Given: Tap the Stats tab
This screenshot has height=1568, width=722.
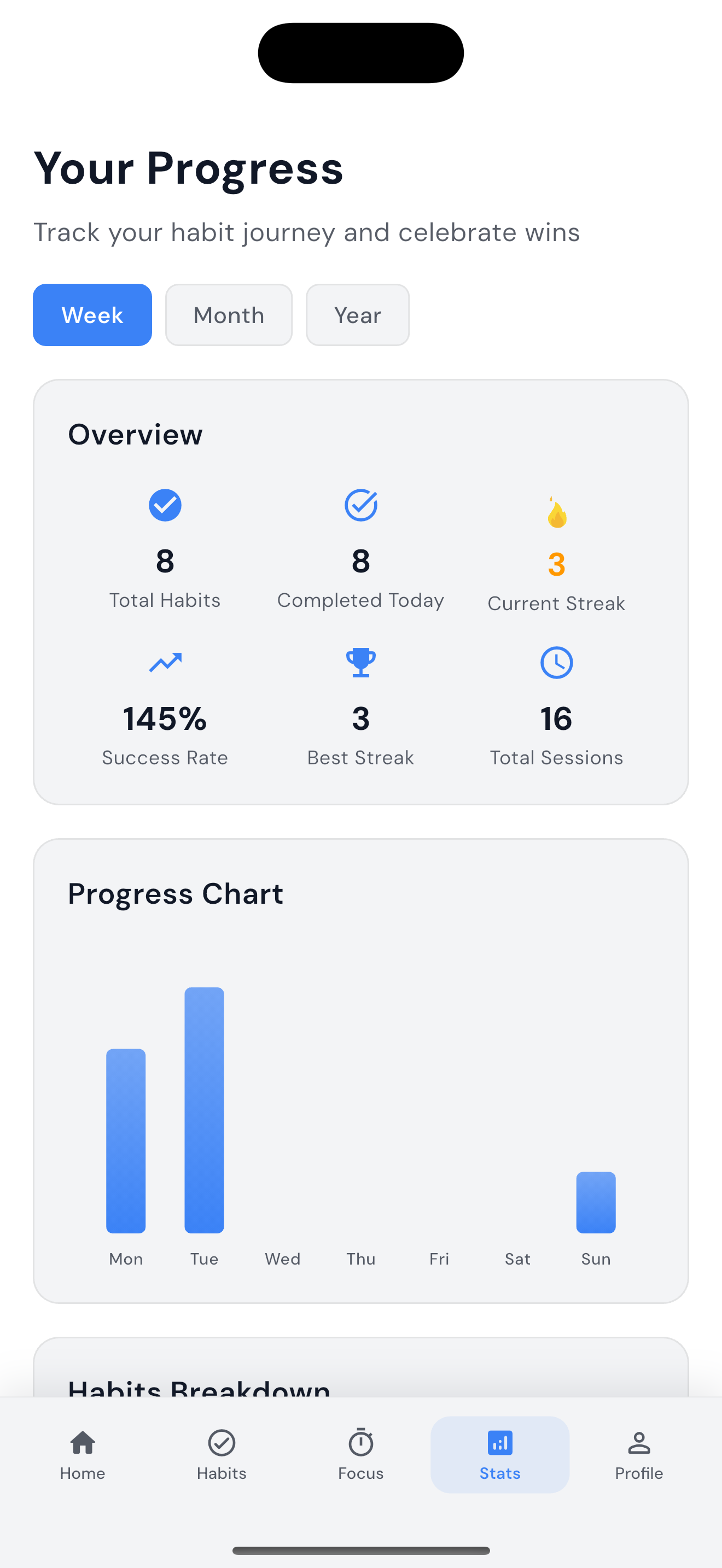Looking at the screenshot, I should [500, 1454].
